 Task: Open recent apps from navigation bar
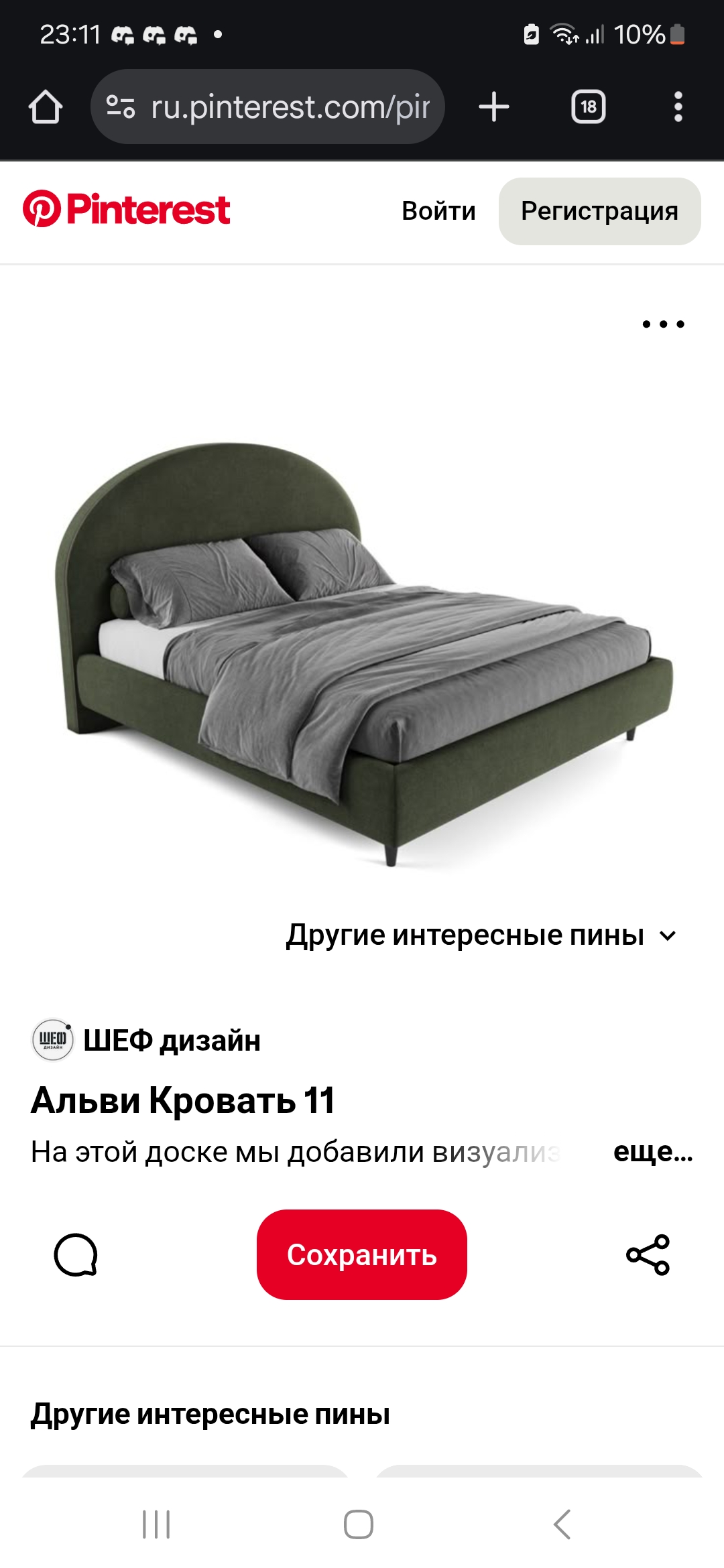click(156, 1524)
